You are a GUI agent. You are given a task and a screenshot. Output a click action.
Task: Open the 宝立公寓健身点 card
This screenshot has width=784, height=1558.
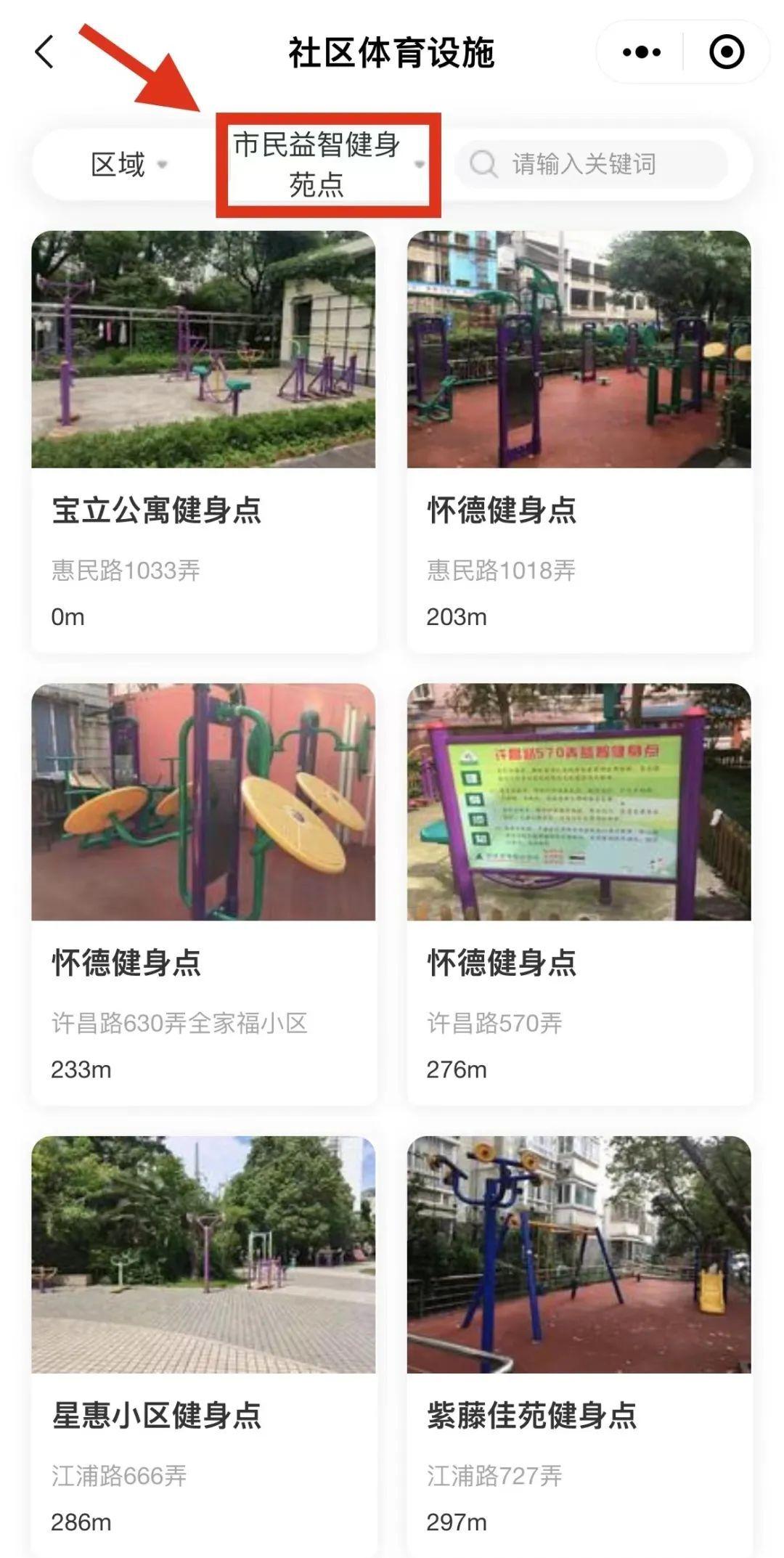[x=203, y=443]
